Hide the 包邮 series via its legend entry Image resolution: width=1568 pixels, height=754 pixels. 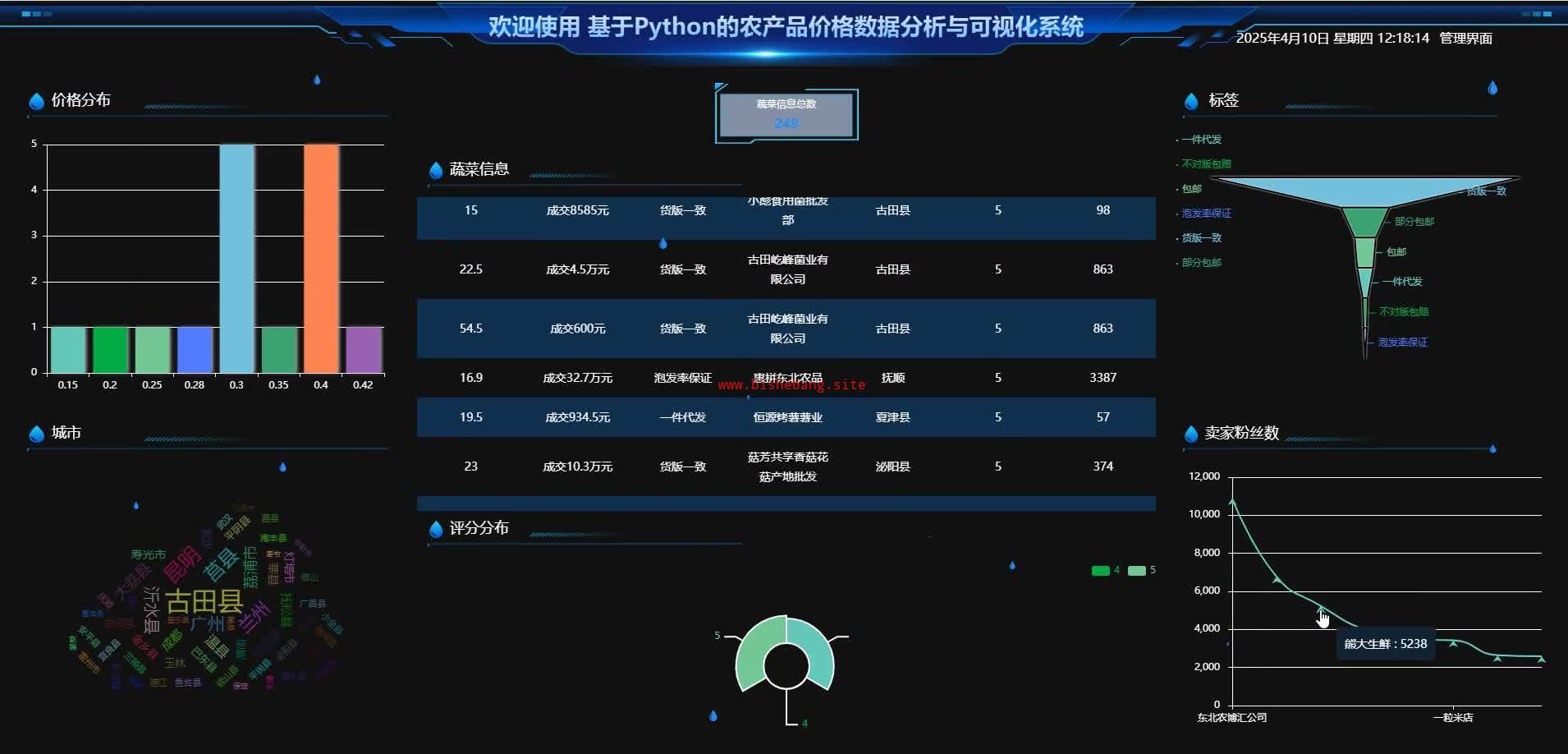point(1191,189)
